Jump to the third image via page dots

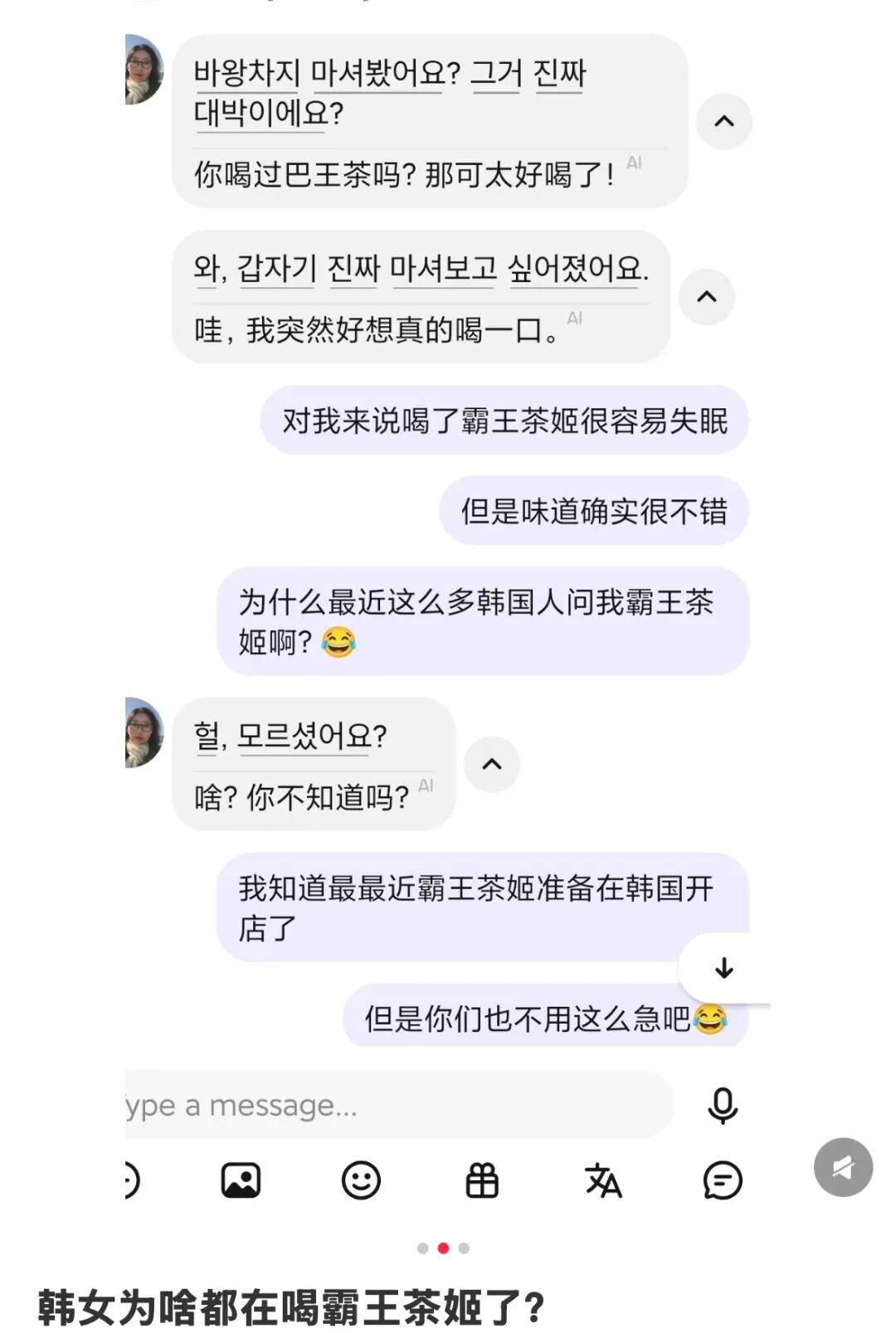point(464,1248)
